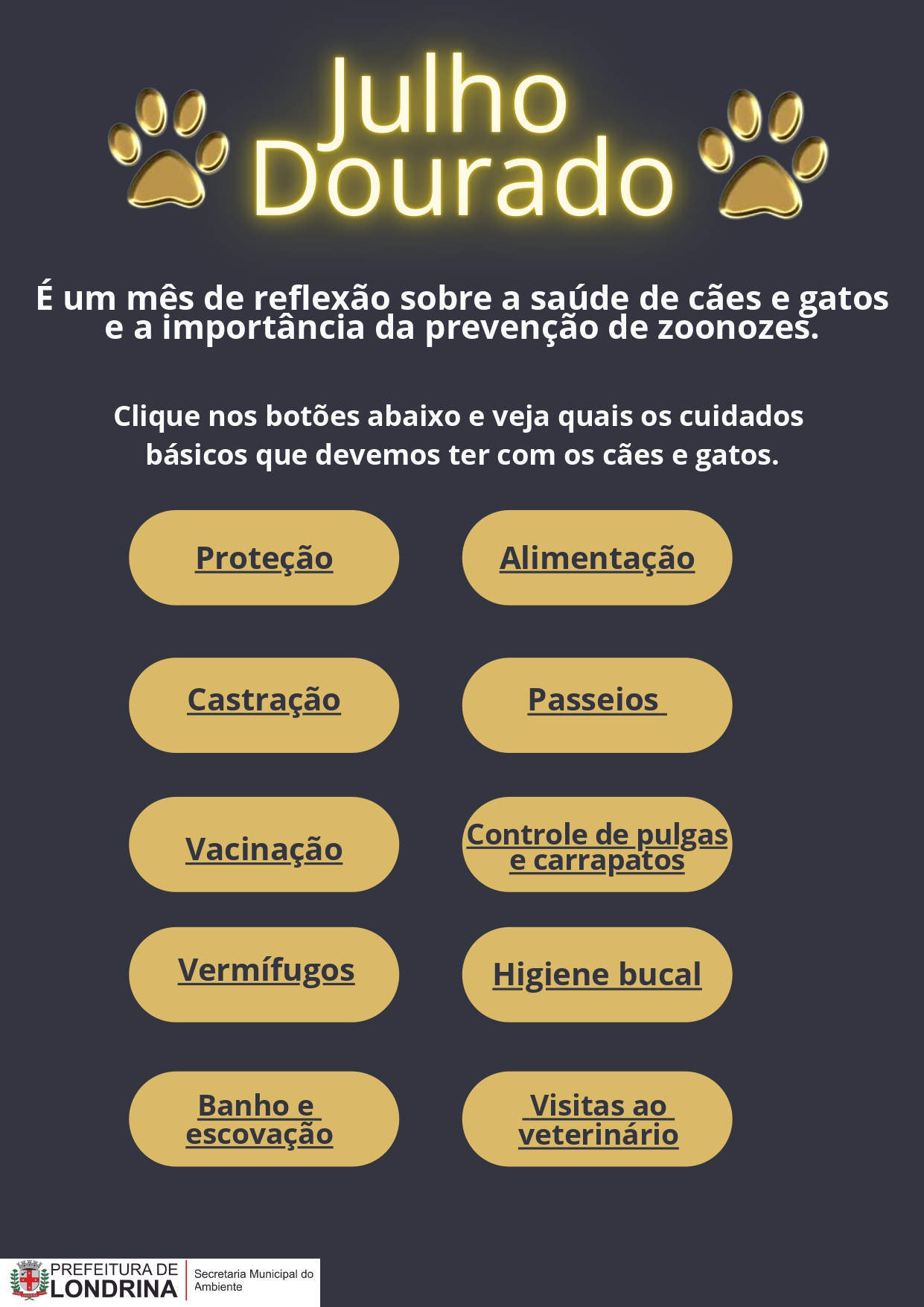Select the Vermífugos button
924x1307 pixels.
point(264,974)
